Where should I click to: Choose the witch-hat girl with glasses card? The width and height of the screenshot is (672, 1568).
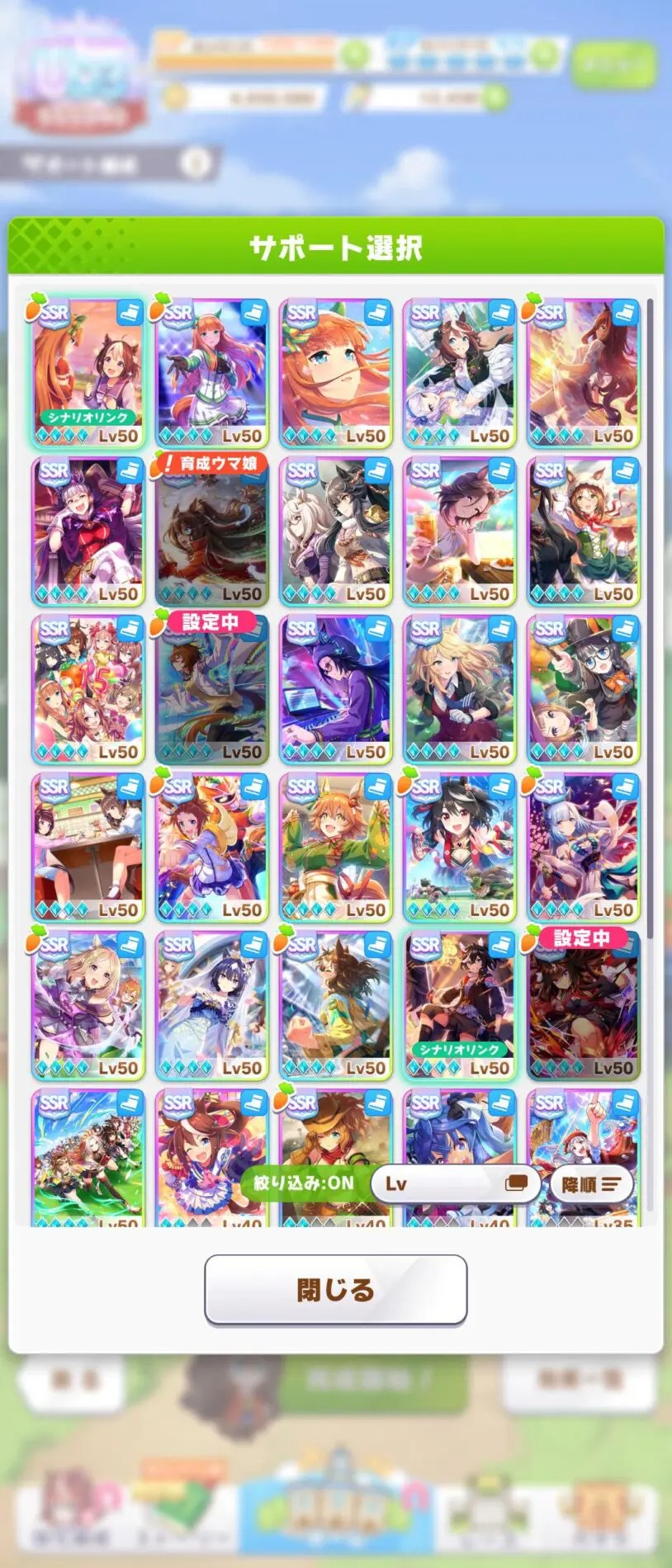[x=584, y=689]
